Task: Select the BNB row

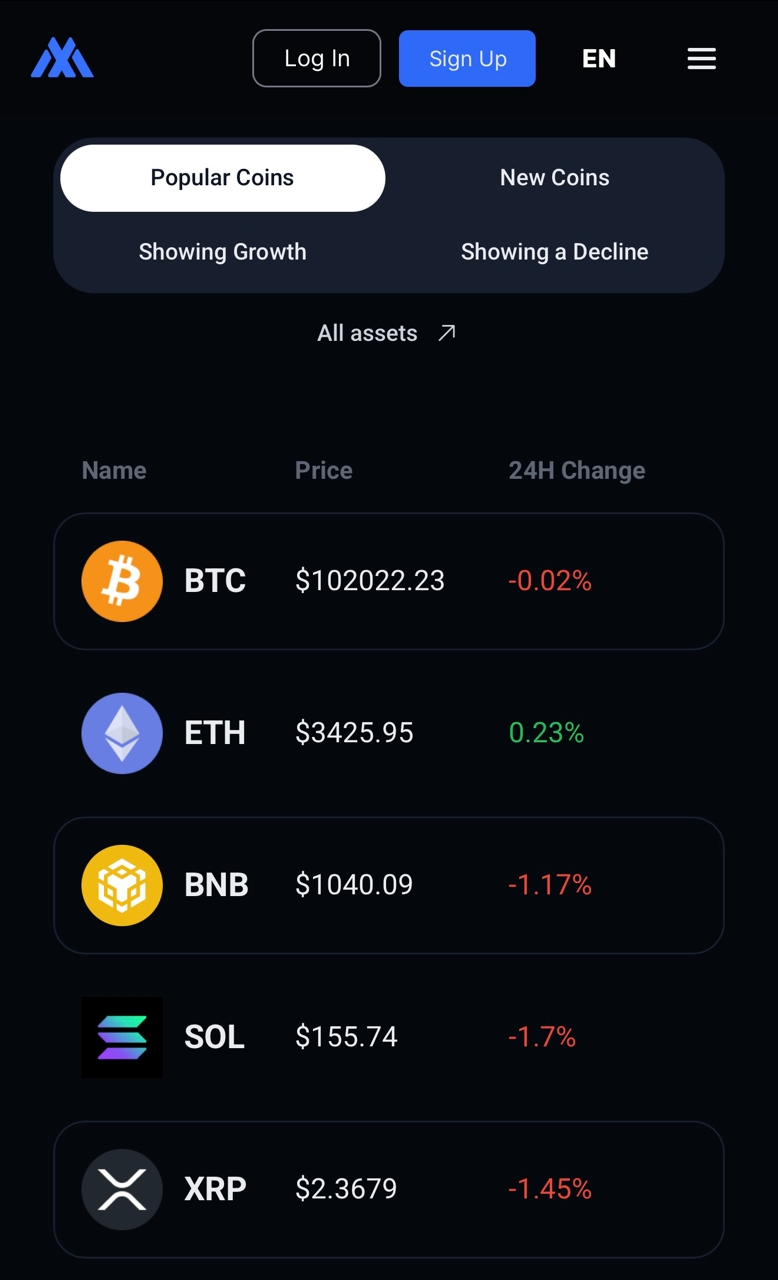Action: pos(388,885)
